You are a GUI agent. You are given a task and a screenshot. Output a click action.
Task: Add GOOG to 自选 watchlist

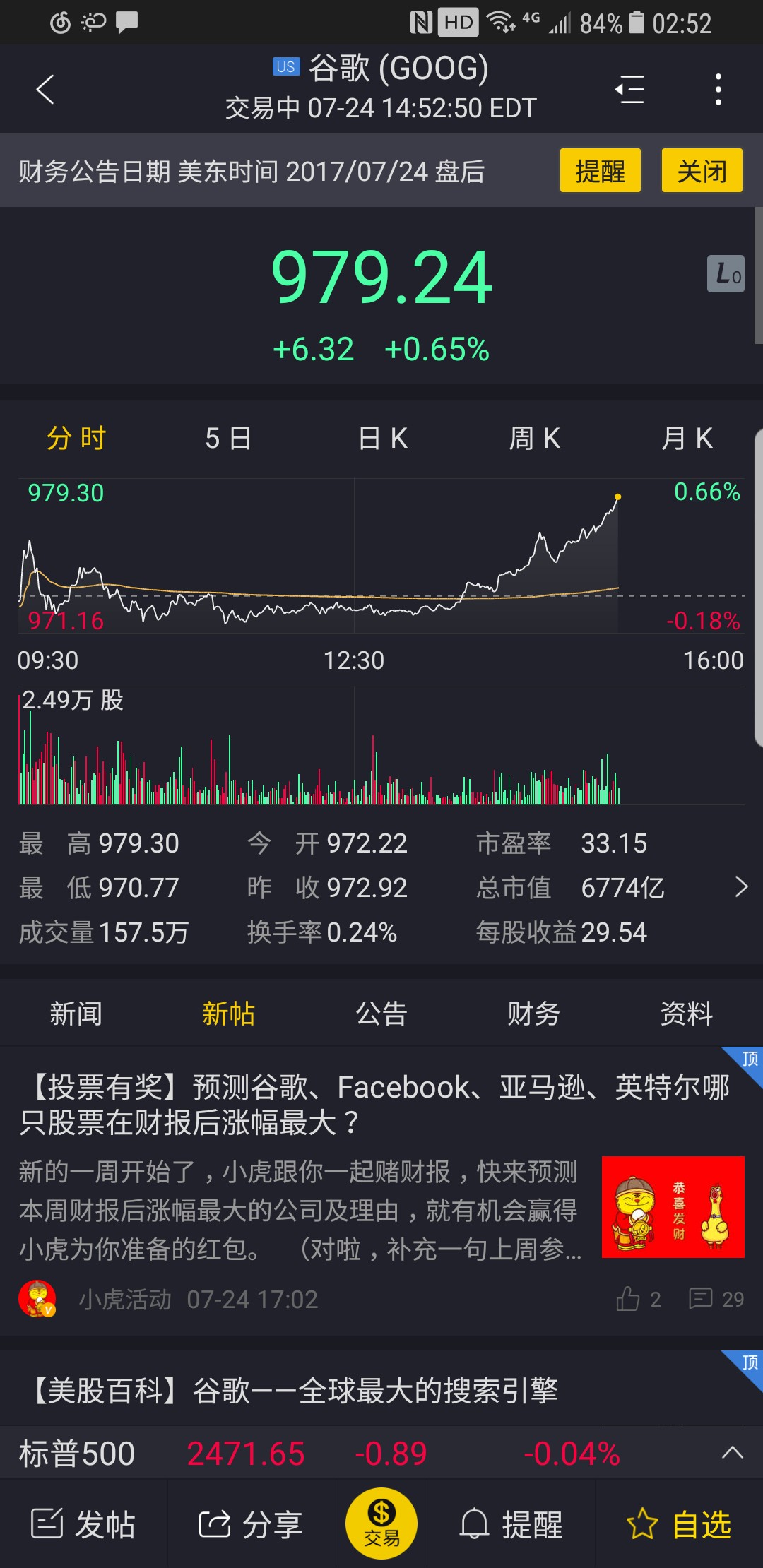point(679,1524)
